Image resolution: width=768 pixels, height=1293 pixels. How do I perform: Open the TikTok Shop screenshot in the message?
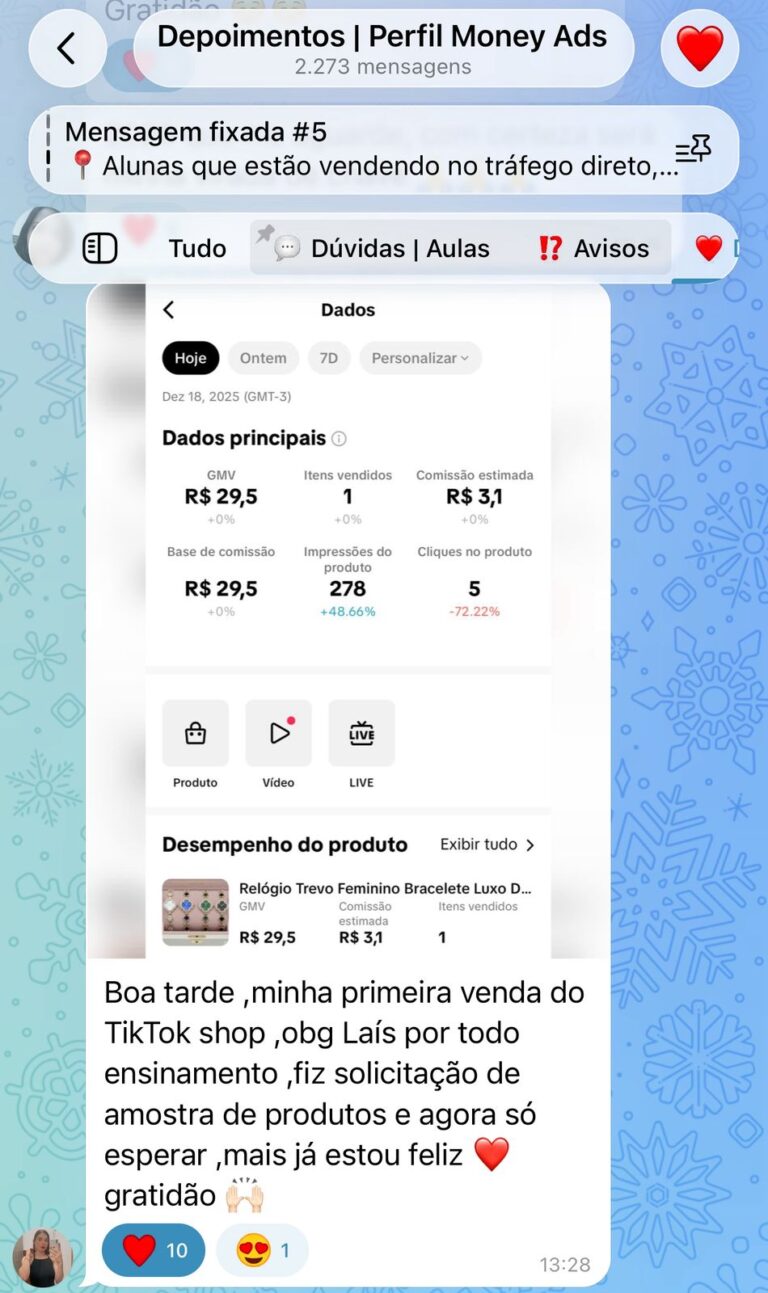pos(348,620)
